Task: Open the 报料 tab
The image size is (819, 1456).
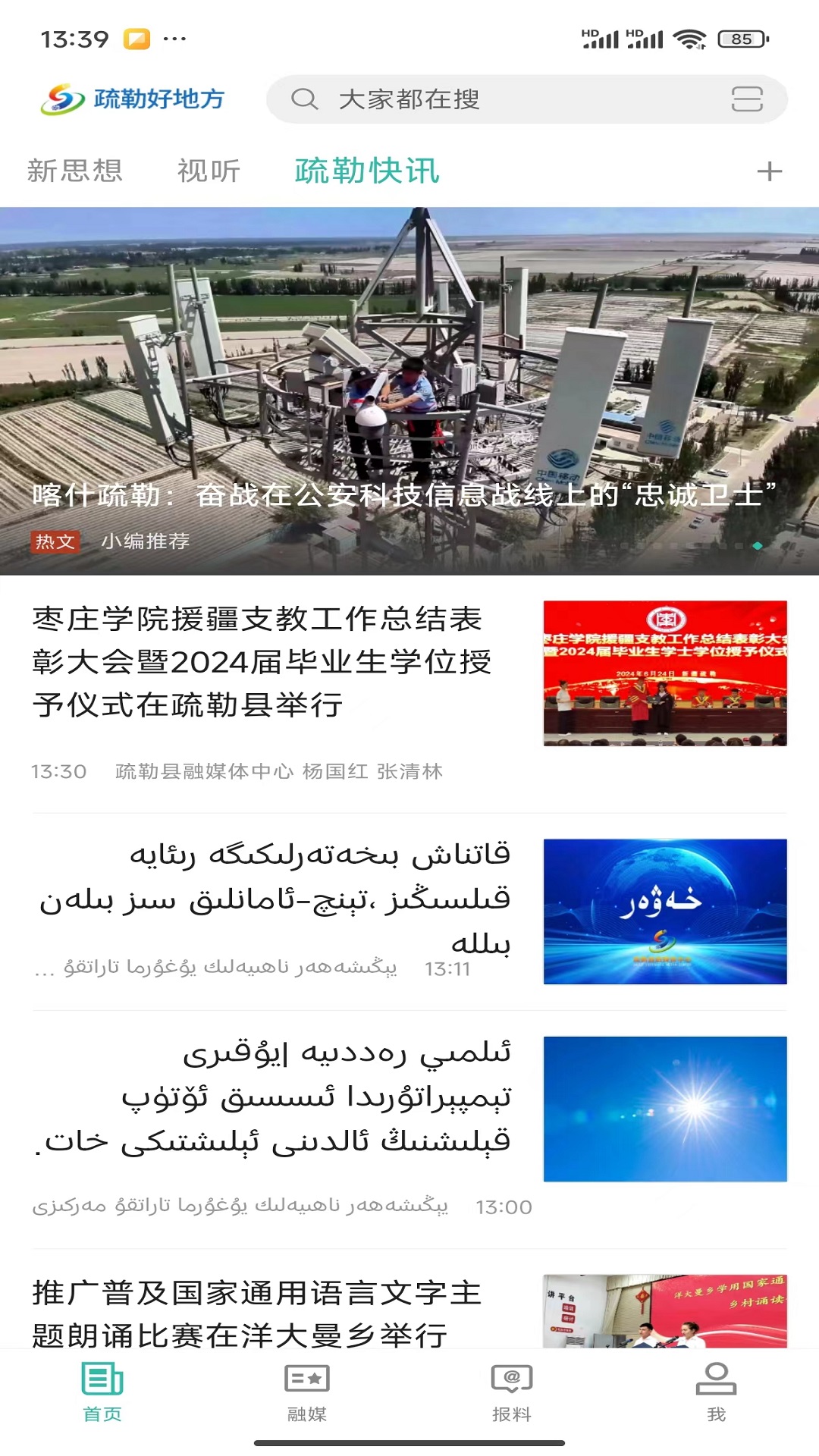Action: 512,1392
